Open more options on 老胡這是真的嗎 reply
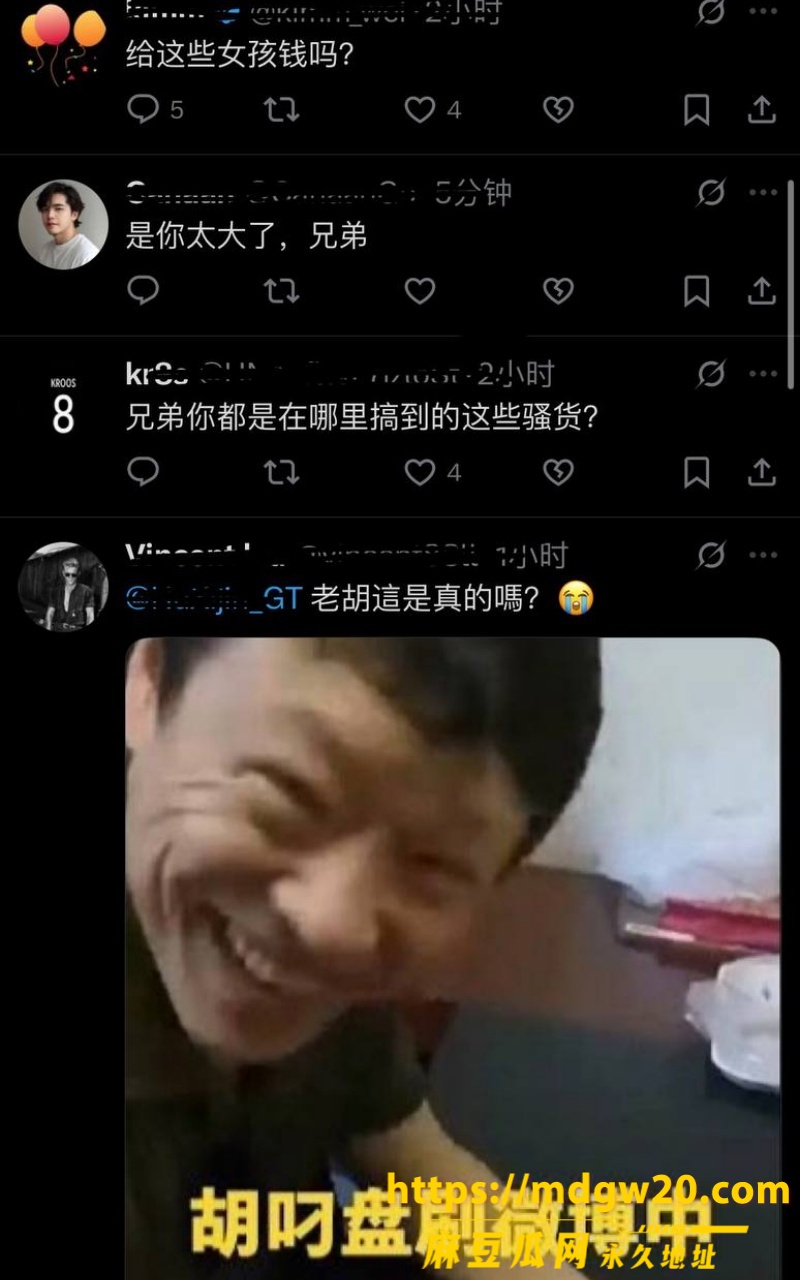800x1280 pixels. pos(763,555)
